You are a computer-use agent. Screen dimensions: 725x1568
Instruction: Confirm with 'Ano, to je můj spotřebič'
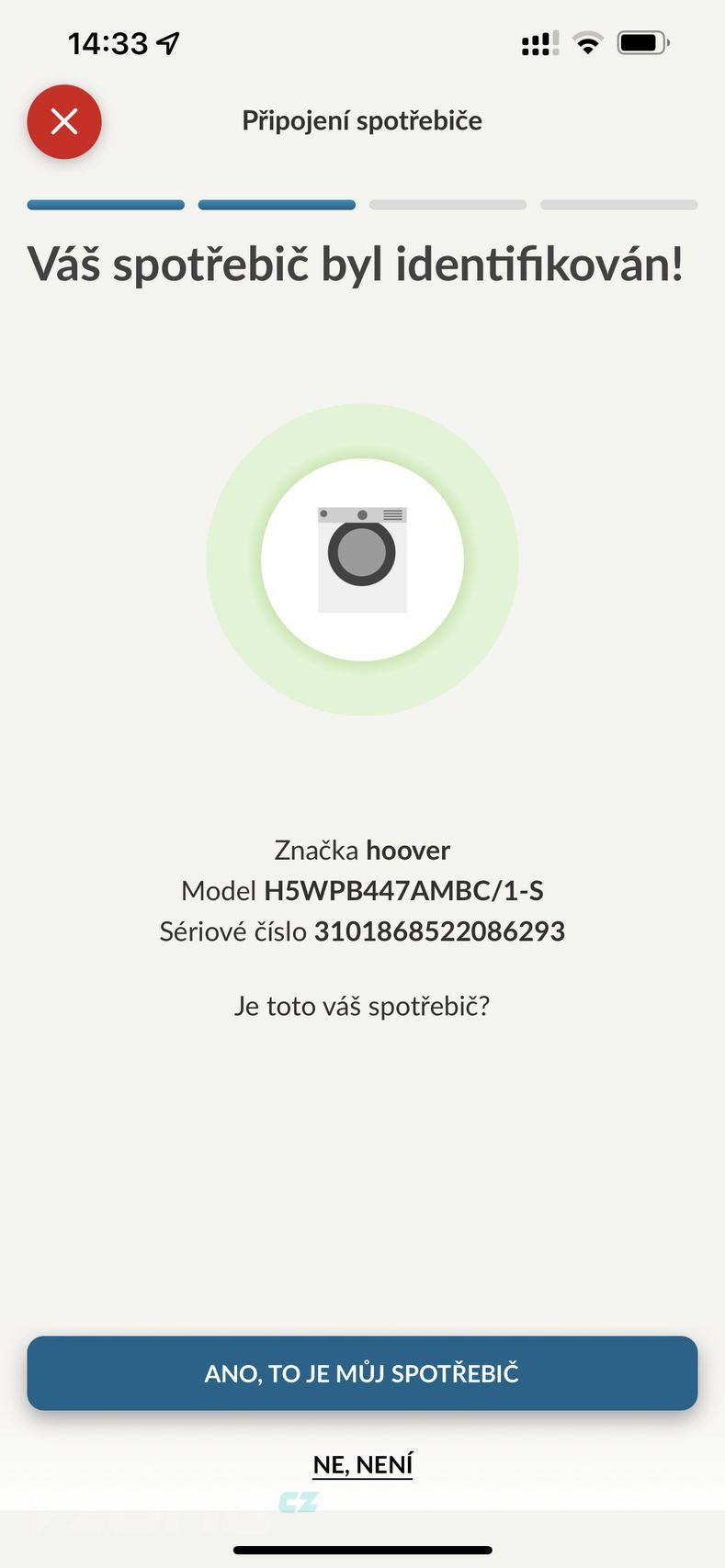point(362,1372)
